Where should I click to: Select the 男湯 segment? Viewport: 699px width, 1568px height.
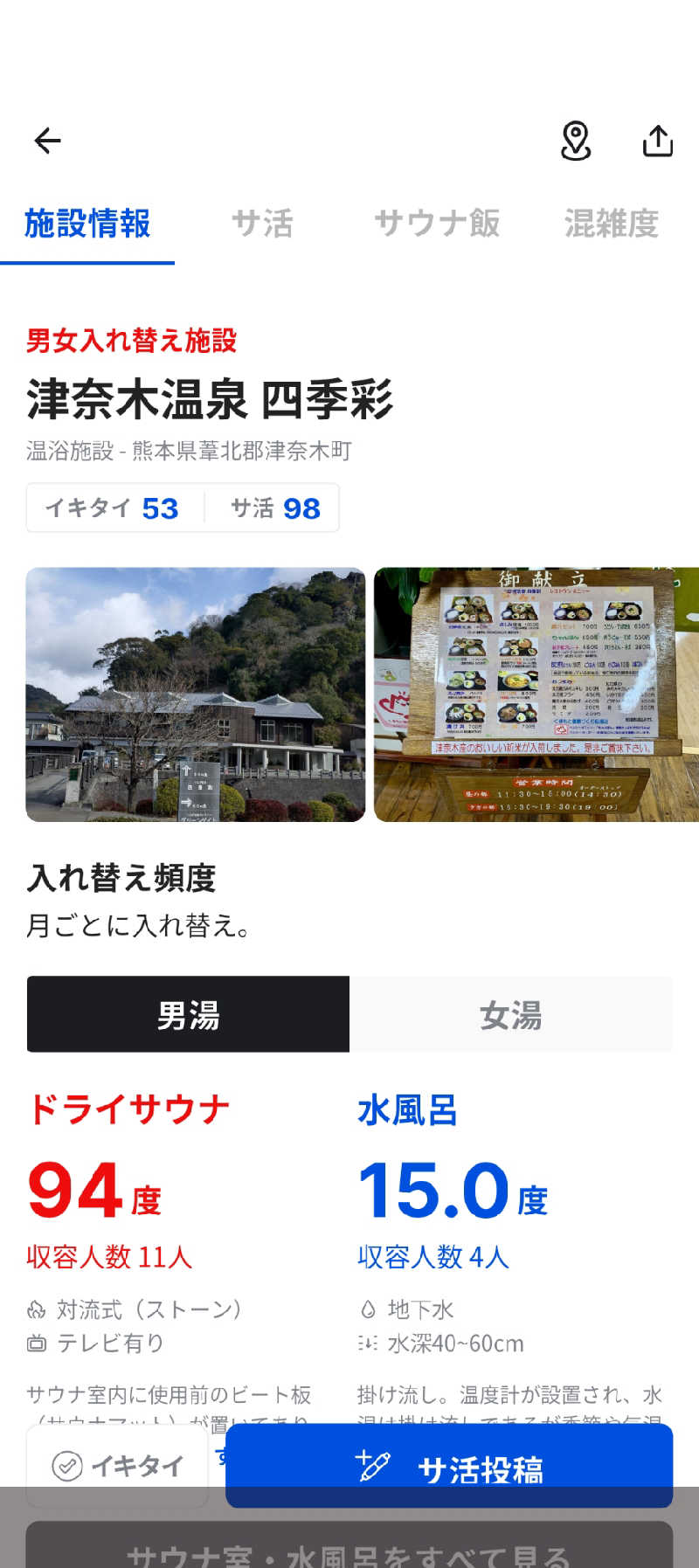188,1014
